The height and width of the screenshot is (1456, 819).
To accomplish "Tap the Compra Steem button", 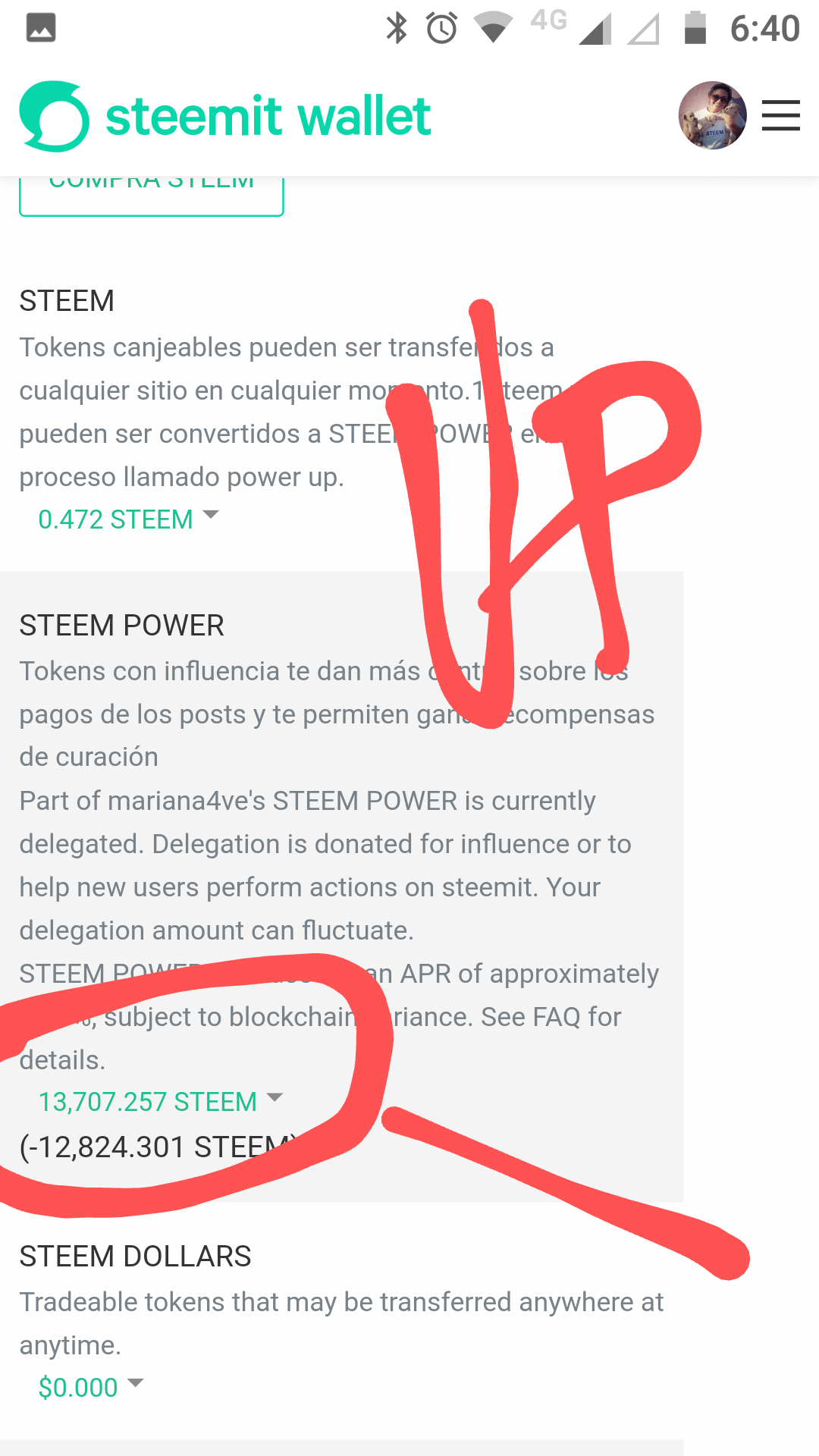I will tap(151, 196).
